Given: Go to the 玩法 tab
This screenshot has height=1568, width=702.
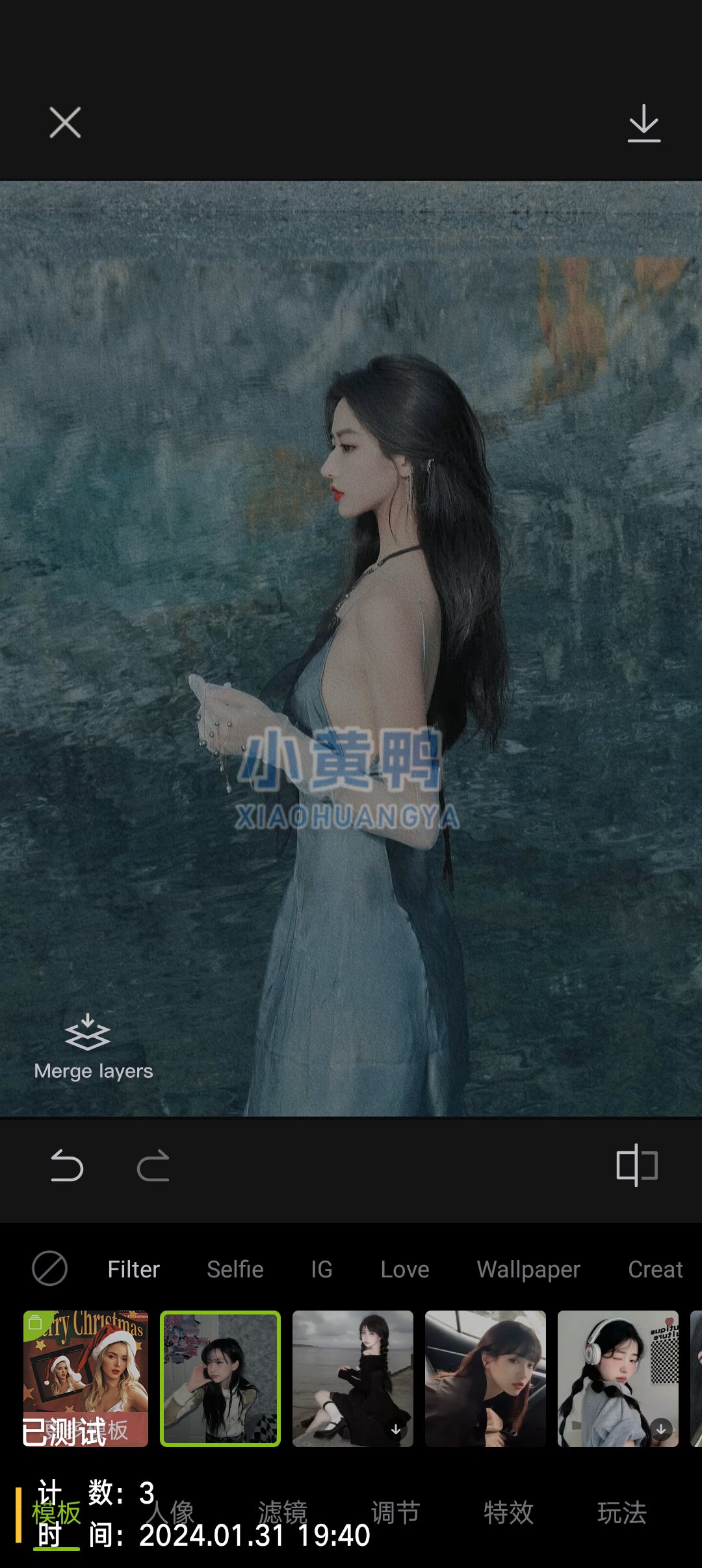Looking at the screenshot, I should pyautogui.click(x=622, y=1513).
